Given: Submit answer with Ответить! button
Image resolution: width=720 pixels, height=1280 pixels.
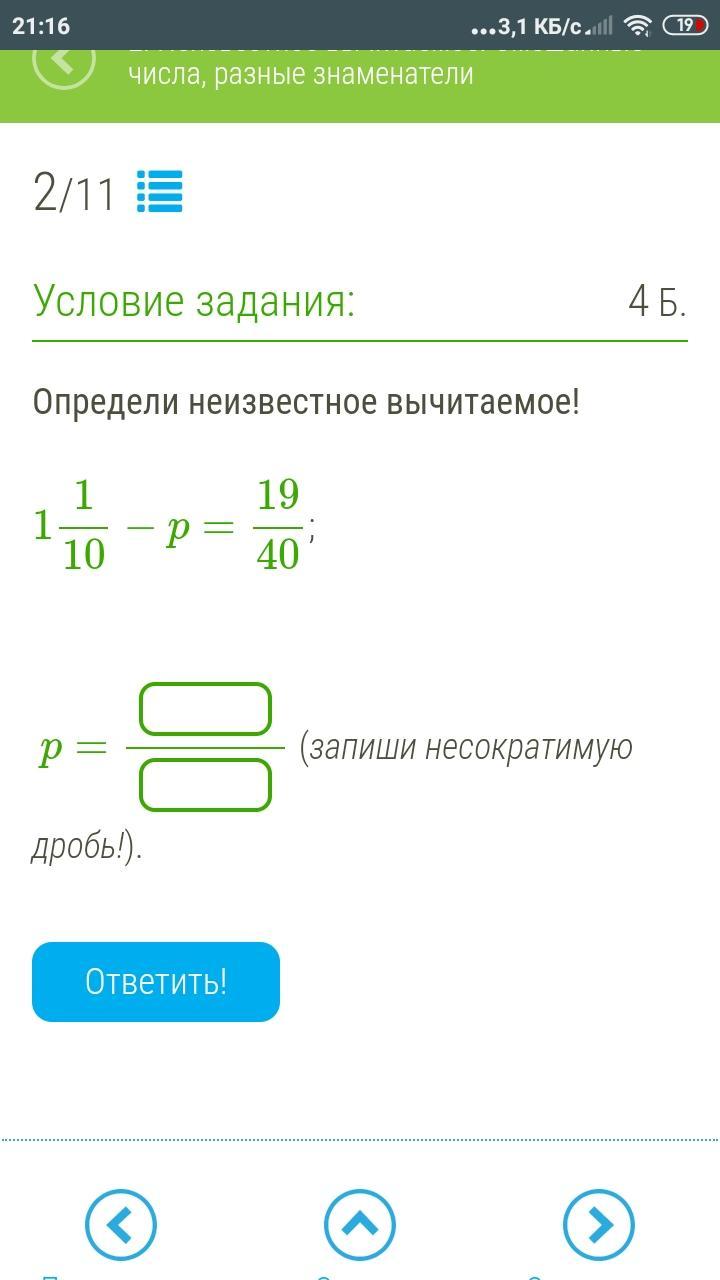Looking at the screenshot, I should point(156,982).
